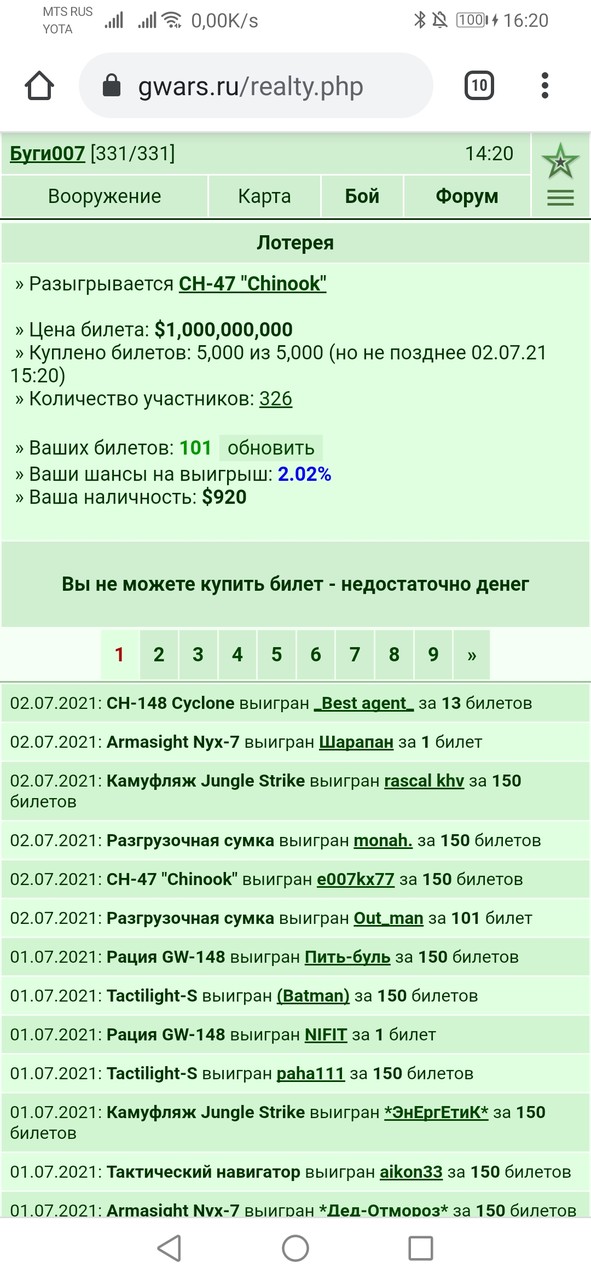Image resolution: width=591 pixels, height=1280 pixels.
Task: Open Chrome home page button
Action: (39, 86)
